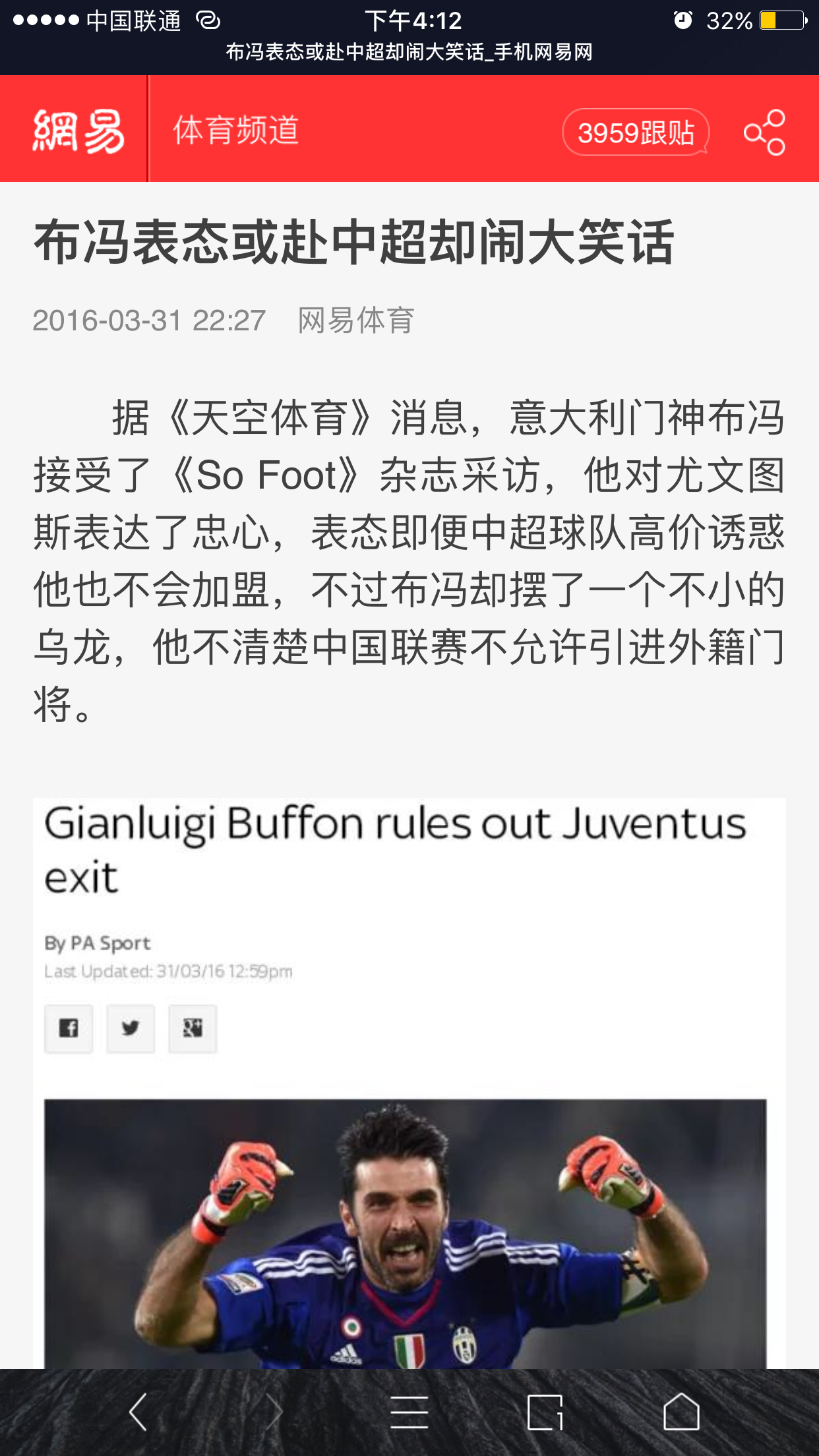Go to the browser home page
Screen dimensions: 819x1456
(x=681, y=1412)
